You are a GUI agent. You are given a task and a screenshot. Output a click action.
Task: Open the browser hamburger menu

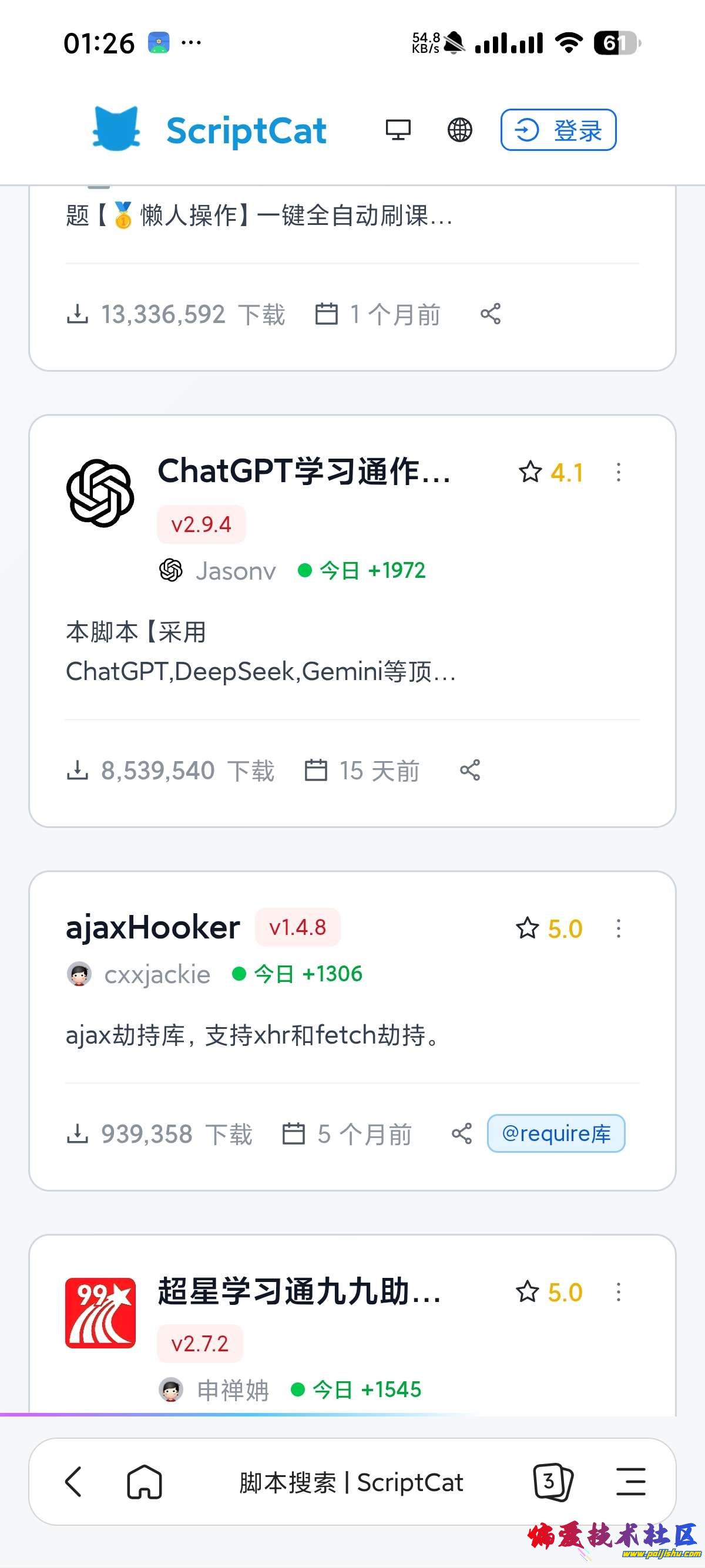point(631,1482)
